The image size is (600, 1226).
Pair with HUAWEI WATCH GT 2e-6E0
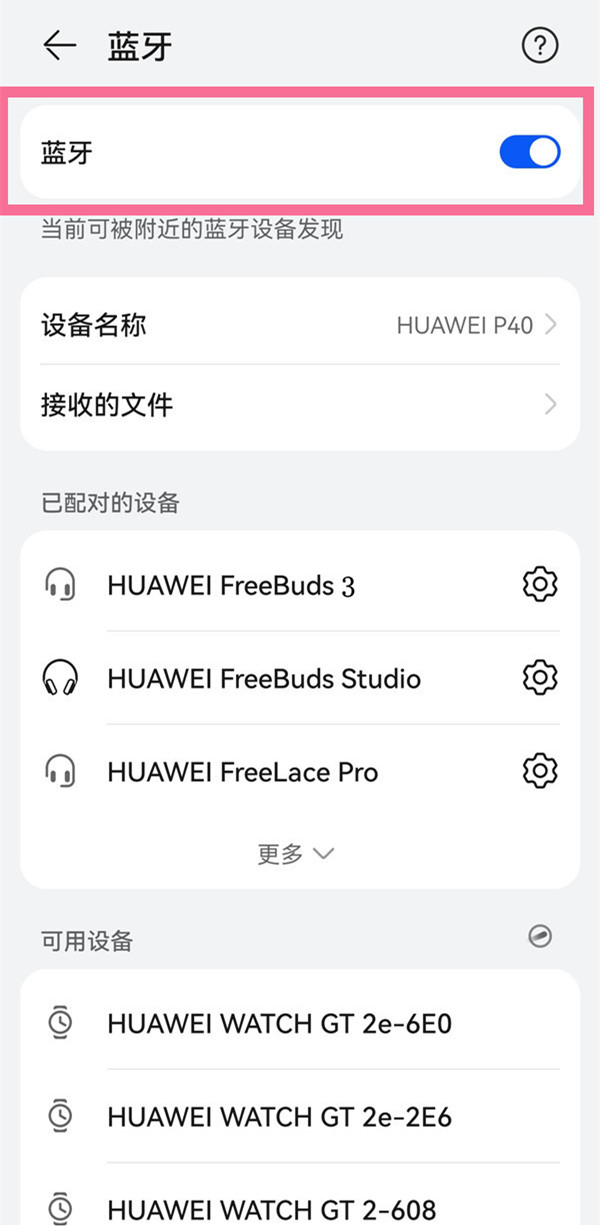tap(279, 1024)
